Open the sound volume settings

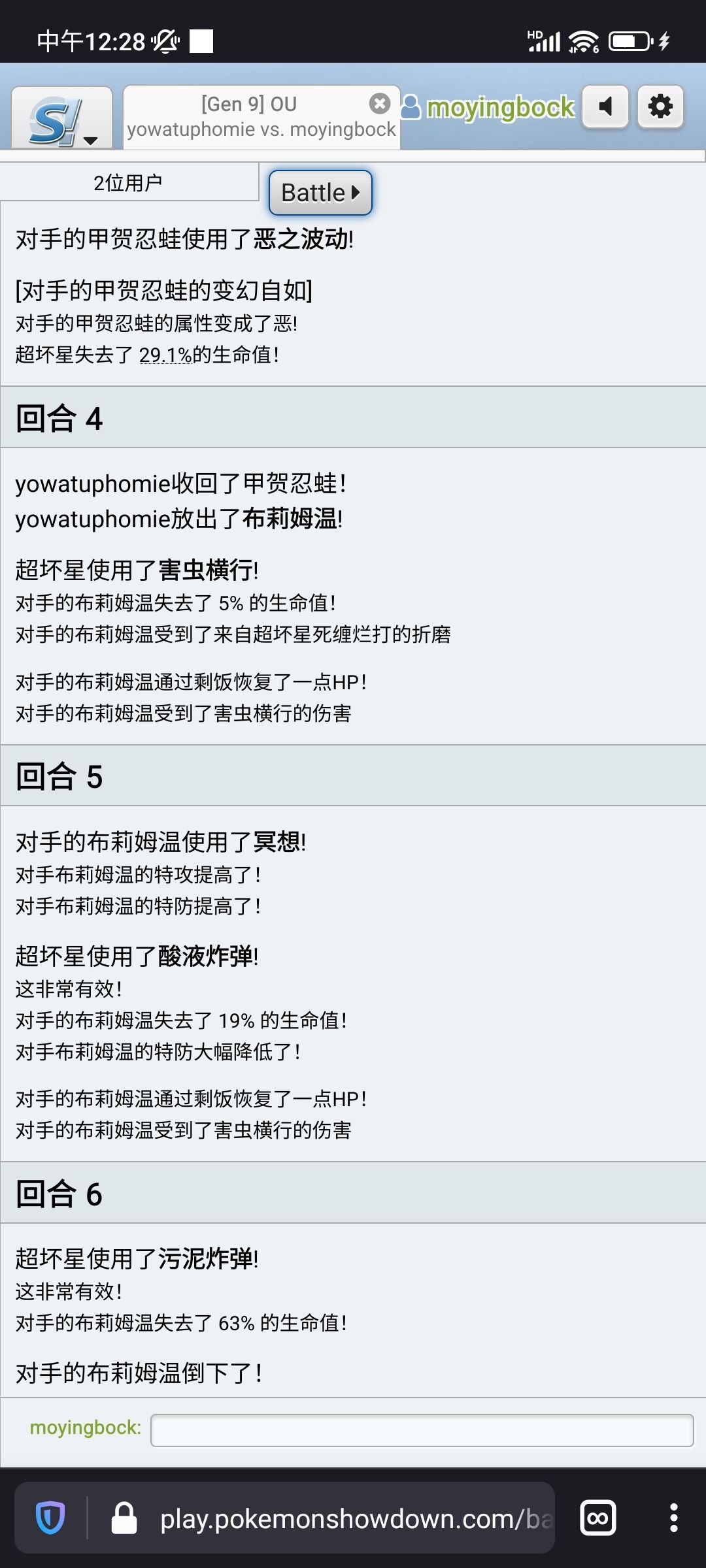(605, 106)
